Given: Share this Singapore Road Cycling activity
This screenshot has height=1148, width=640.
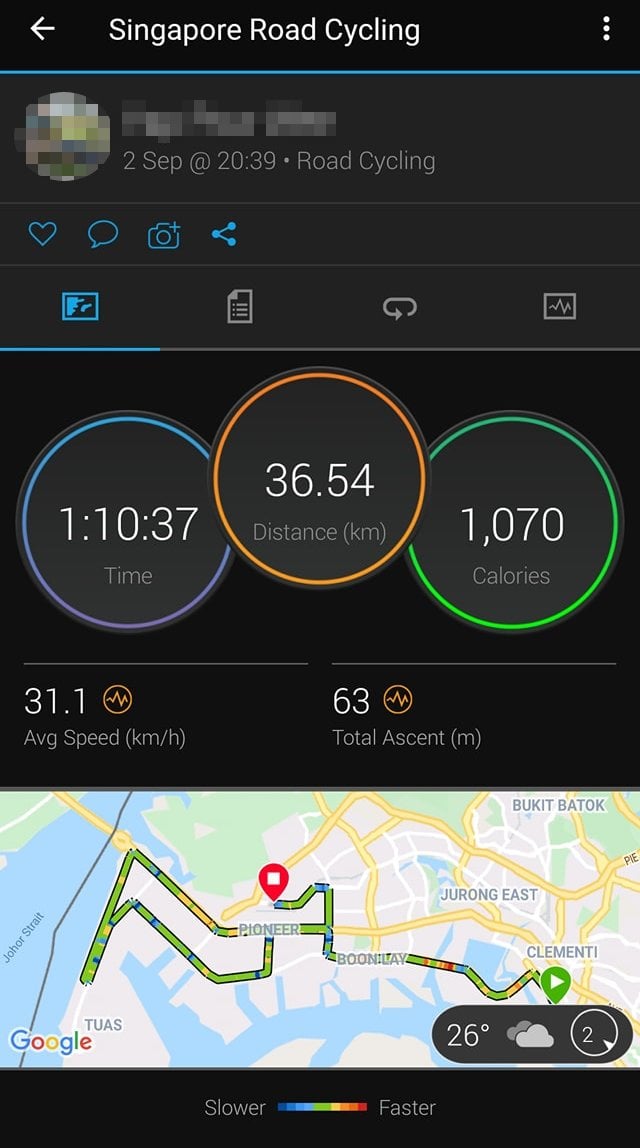Looking at the screenshot, I should click(x=224, y=235).
